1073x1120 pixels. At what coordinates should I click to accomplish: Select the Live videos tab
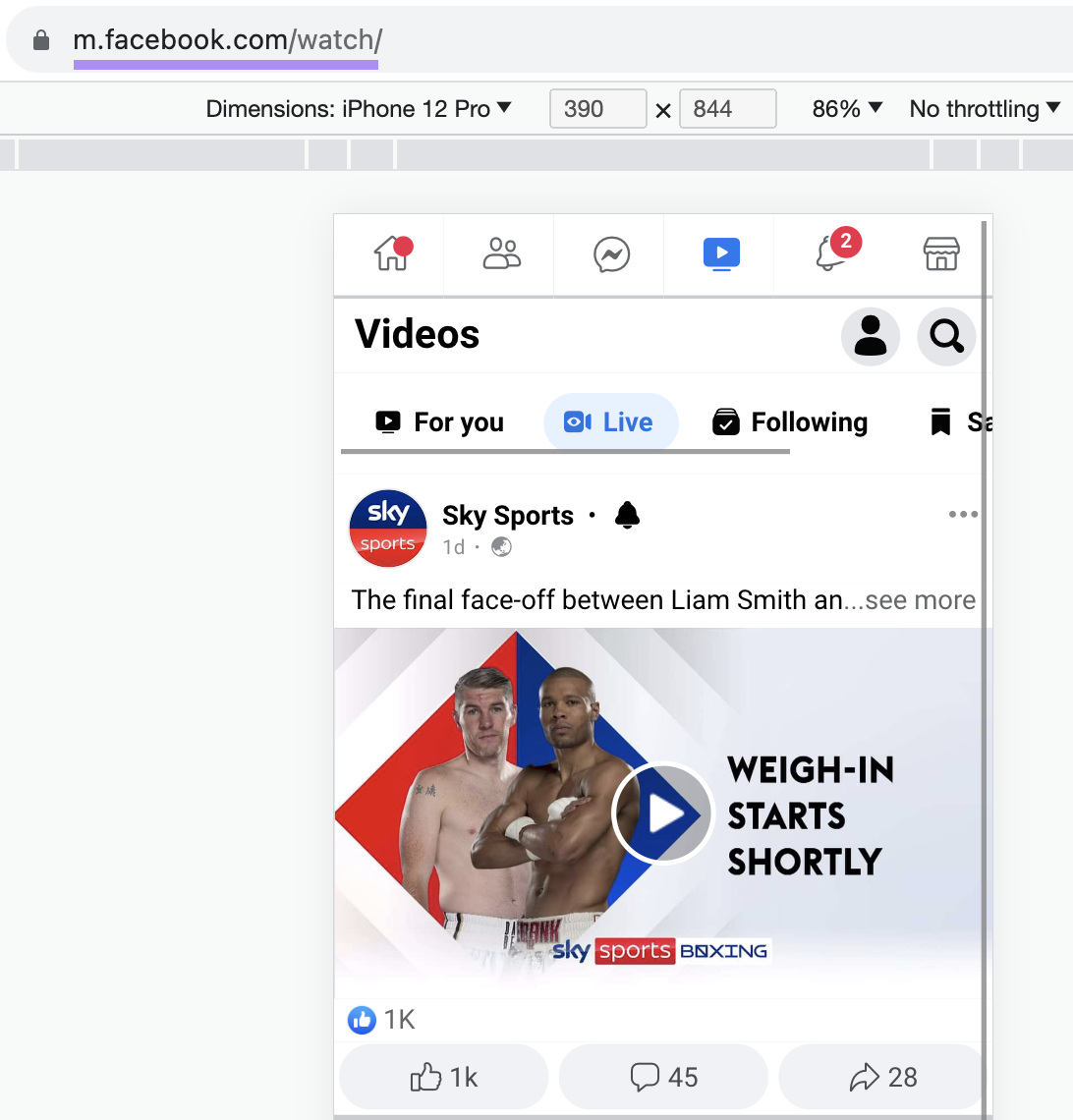coord(609,422)
